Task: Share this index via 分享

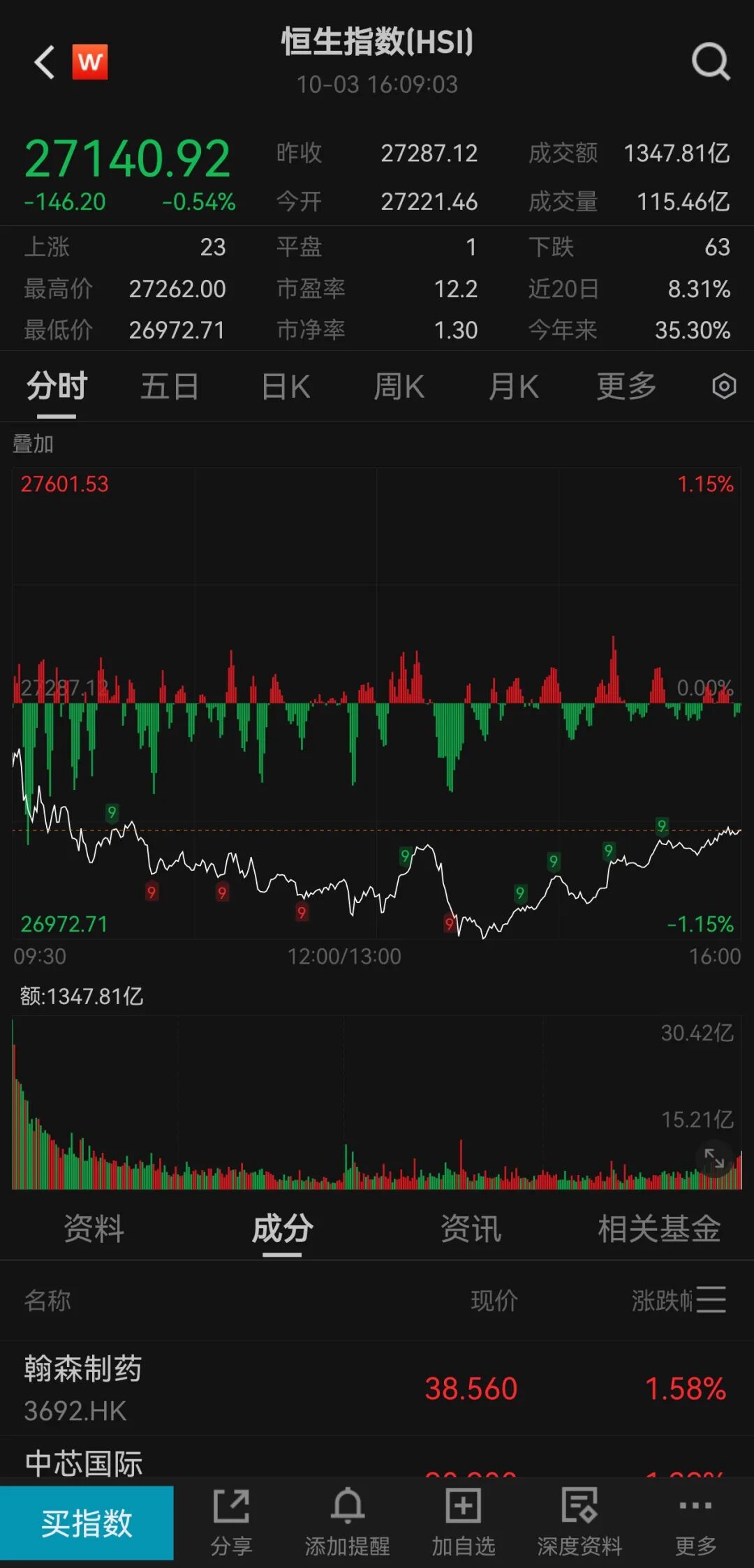Action: (x=231, y=1523)
